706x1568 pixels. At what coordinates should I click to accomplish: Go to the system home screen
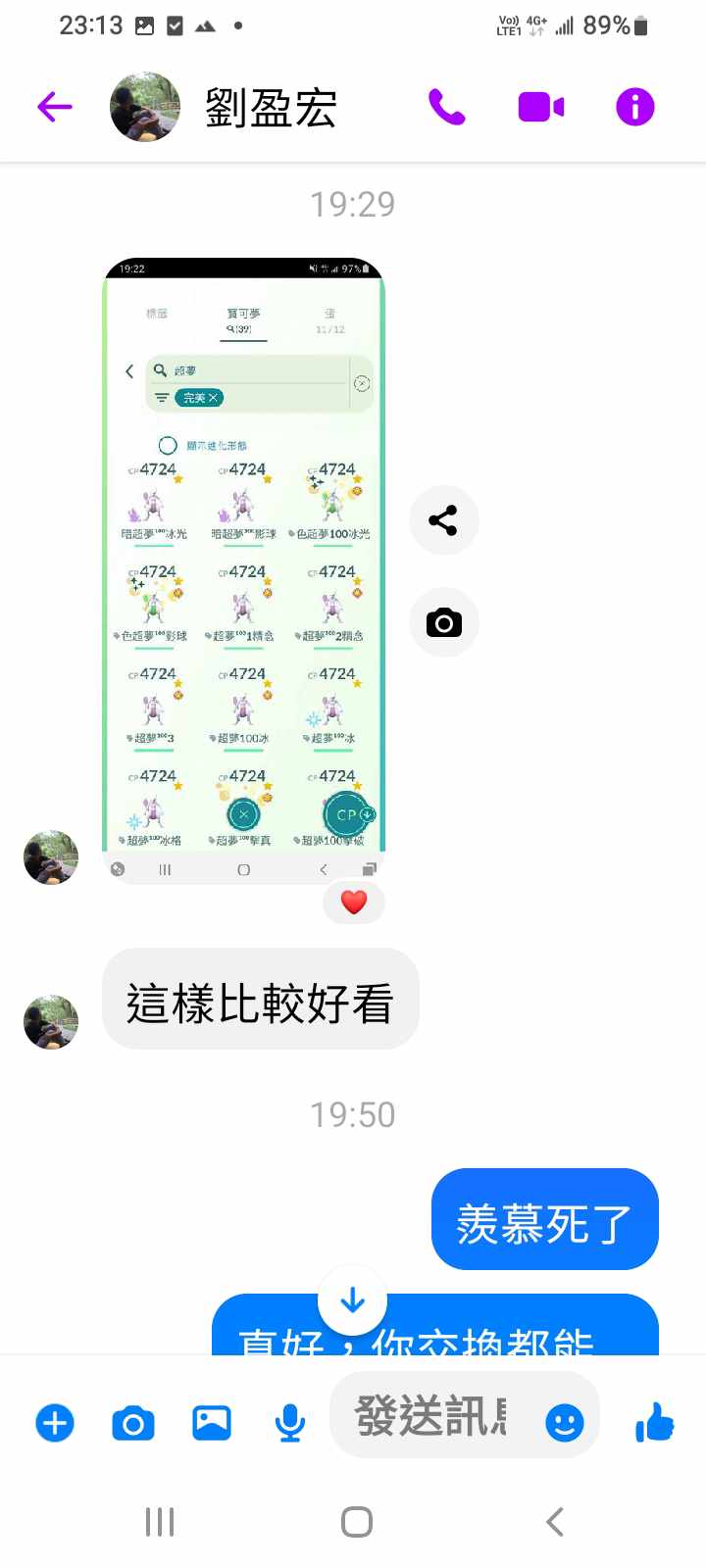pos(356,1522)
